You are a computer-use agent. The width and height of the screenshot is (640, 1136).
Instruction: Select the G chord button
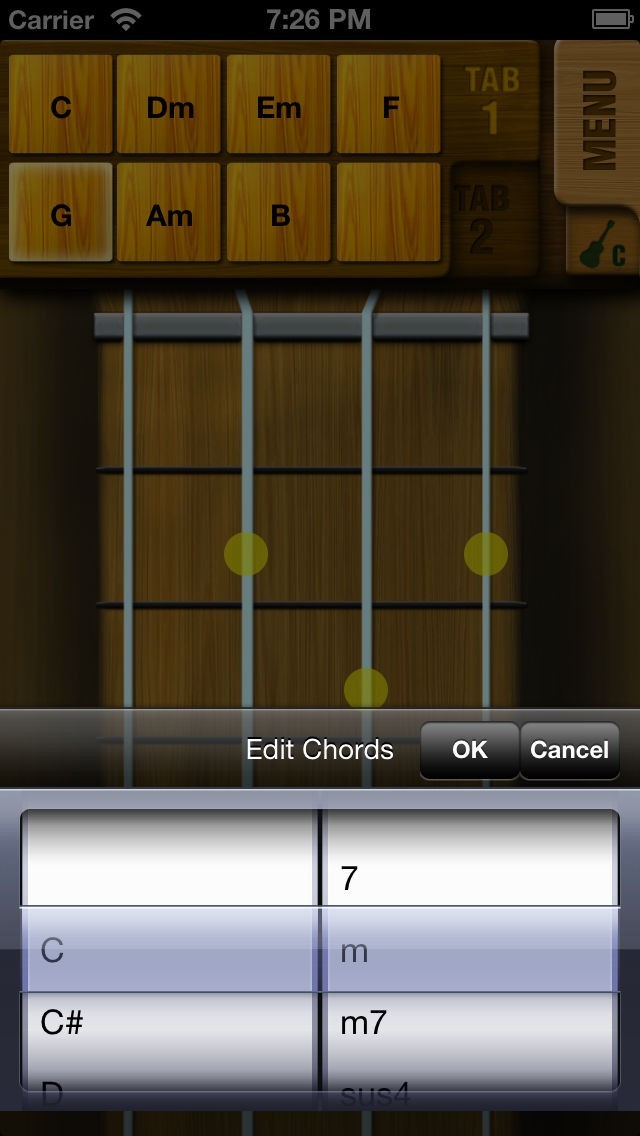point(61,213)
